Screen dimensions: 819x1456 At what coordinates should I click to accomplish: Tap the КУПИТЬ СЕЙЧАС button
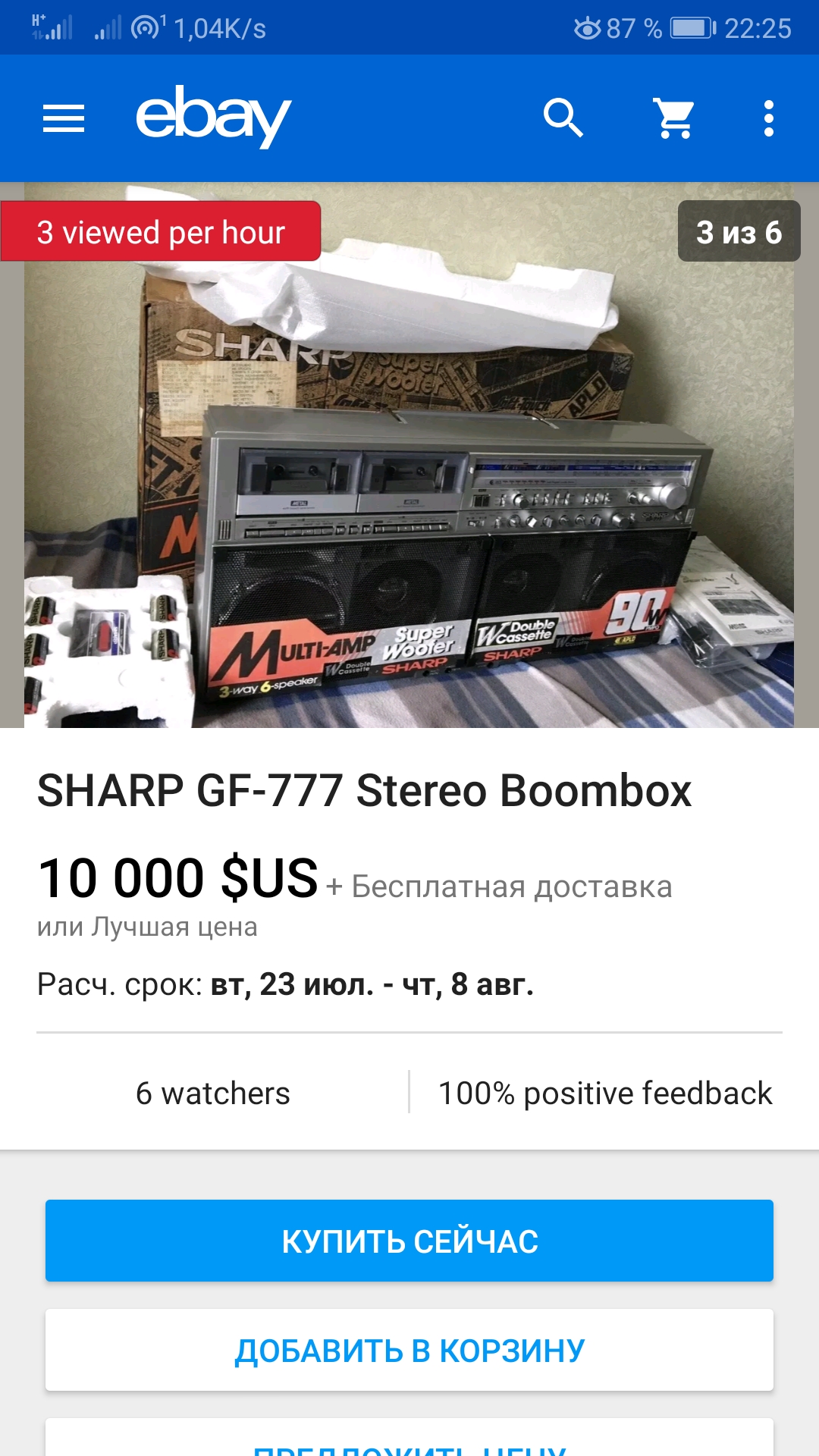pyautogui.click(x=409, y=1241)
